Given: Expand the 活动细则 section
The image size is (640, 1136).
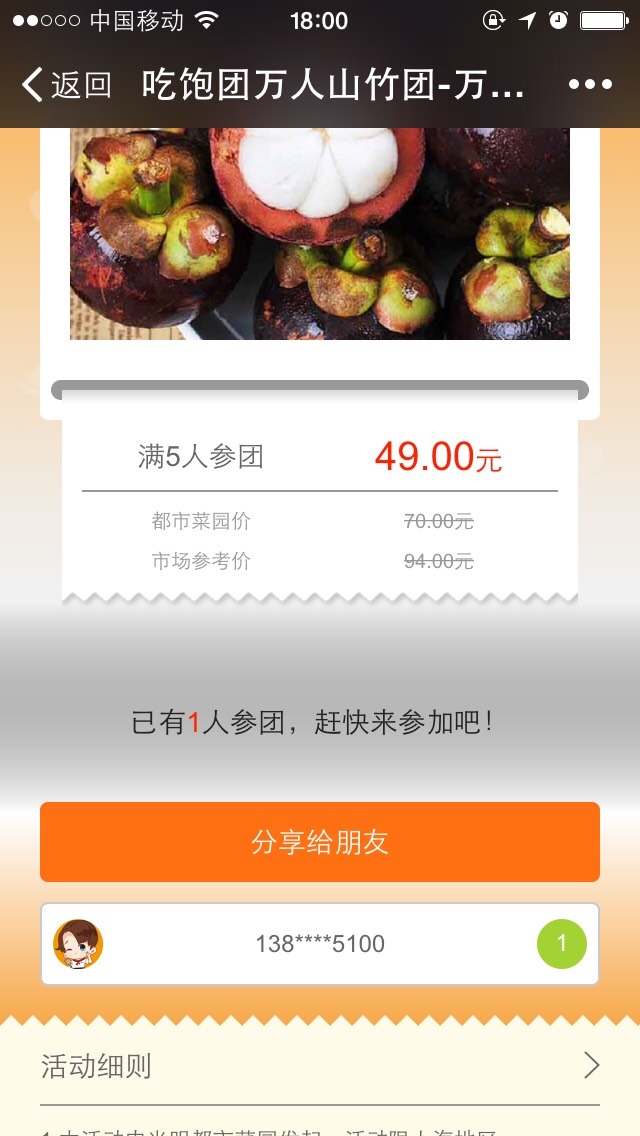Looking at the screenshot, I should click(x=320, y=1066).
